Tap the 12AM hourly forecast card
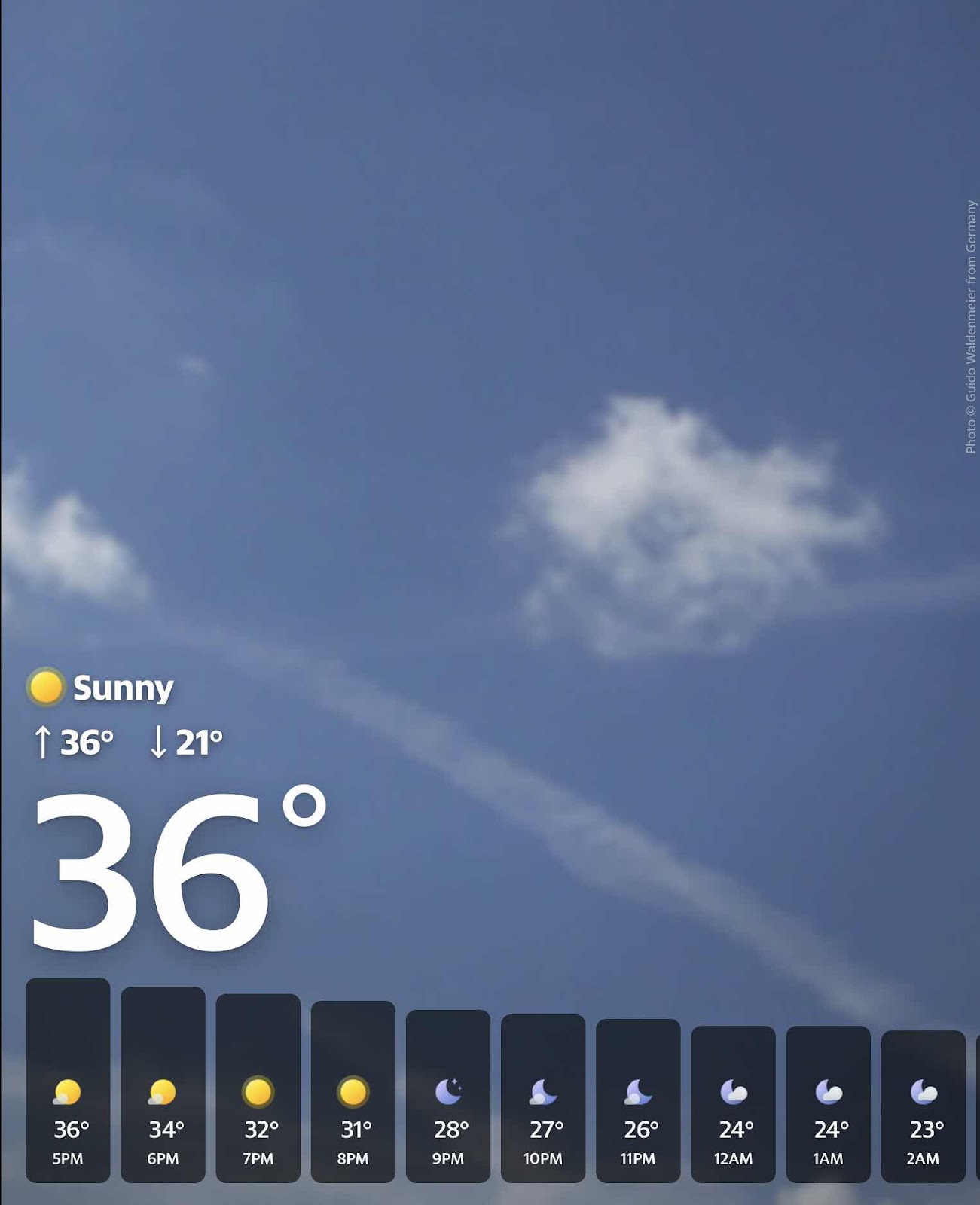Image resolution: width=980 pixels, height=1205 pixels. (x=733, y=1103)
